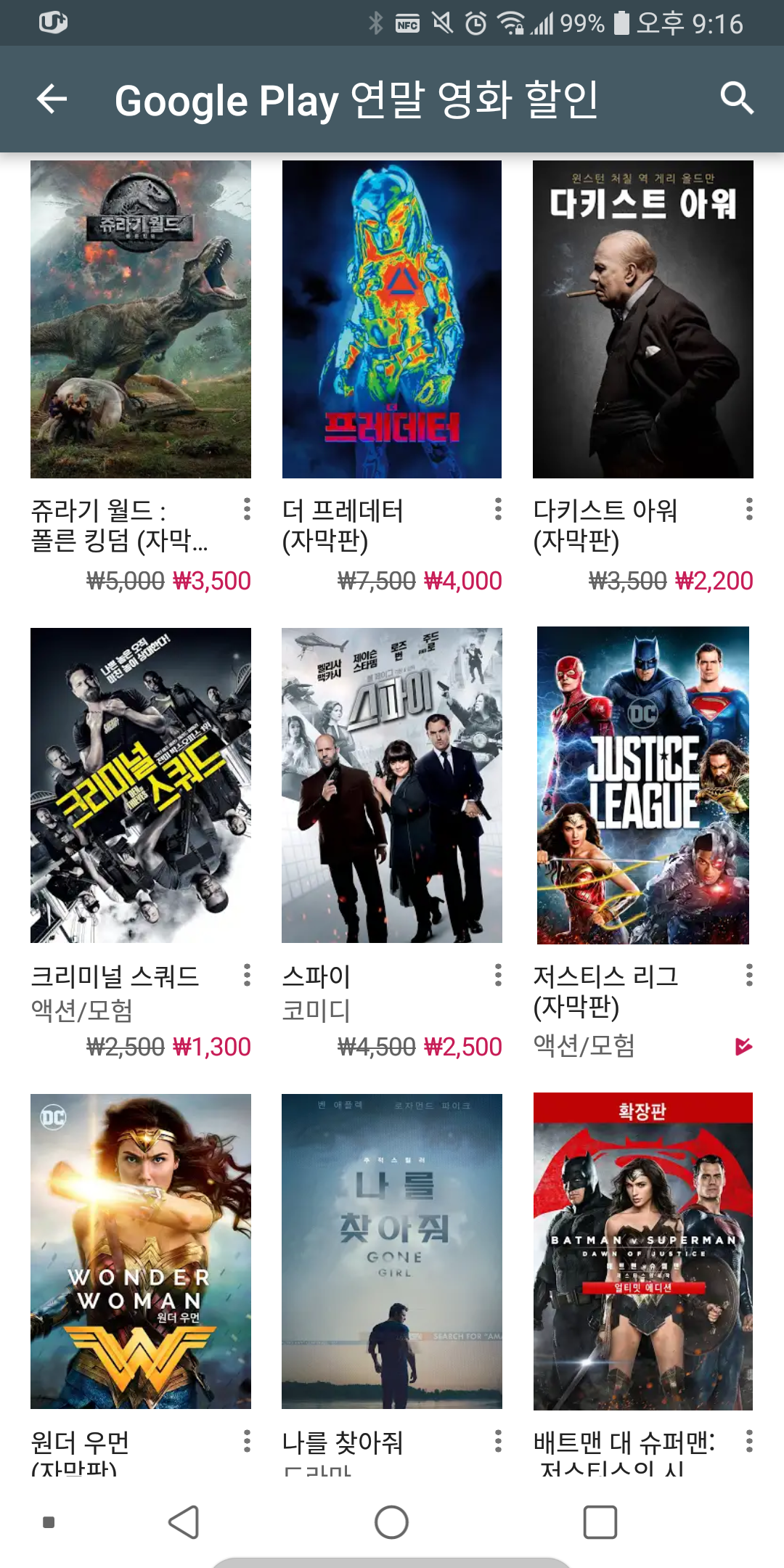Open the recent apps view

pyautogui.click(x=600, y=1522)
